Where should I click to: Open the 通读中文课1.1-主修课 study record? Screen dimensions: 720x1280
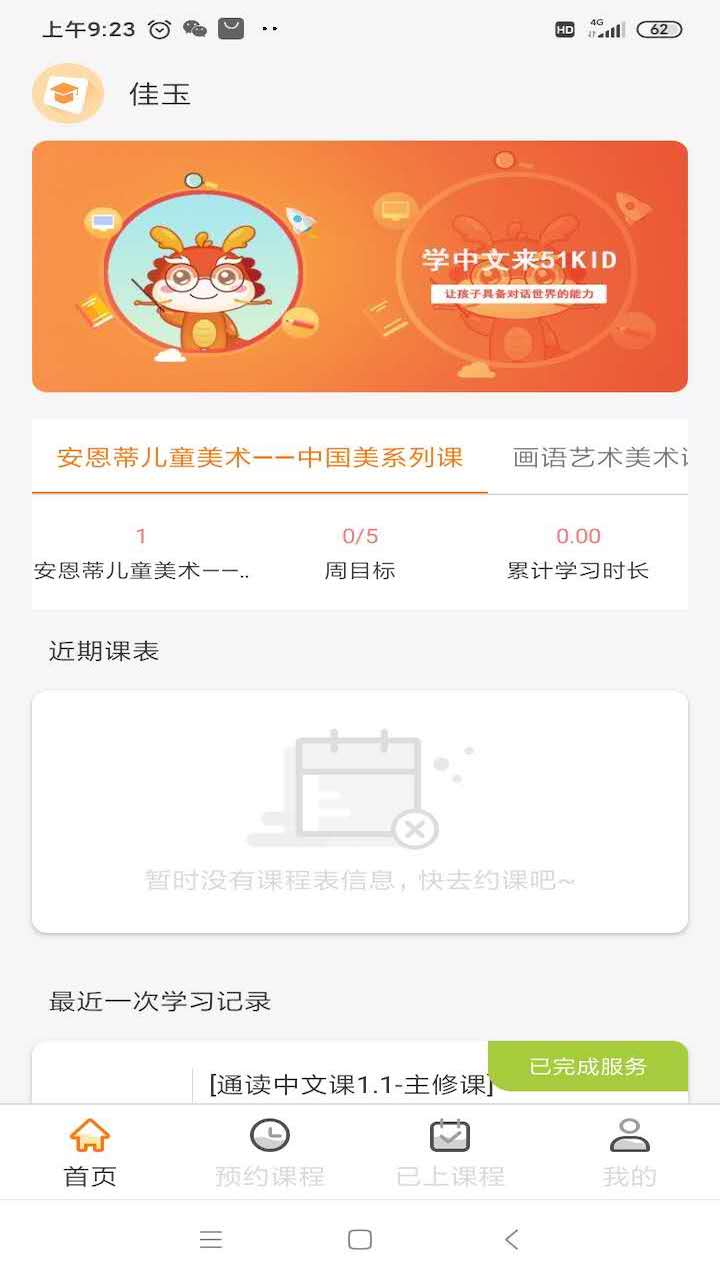coord(350,1084)
